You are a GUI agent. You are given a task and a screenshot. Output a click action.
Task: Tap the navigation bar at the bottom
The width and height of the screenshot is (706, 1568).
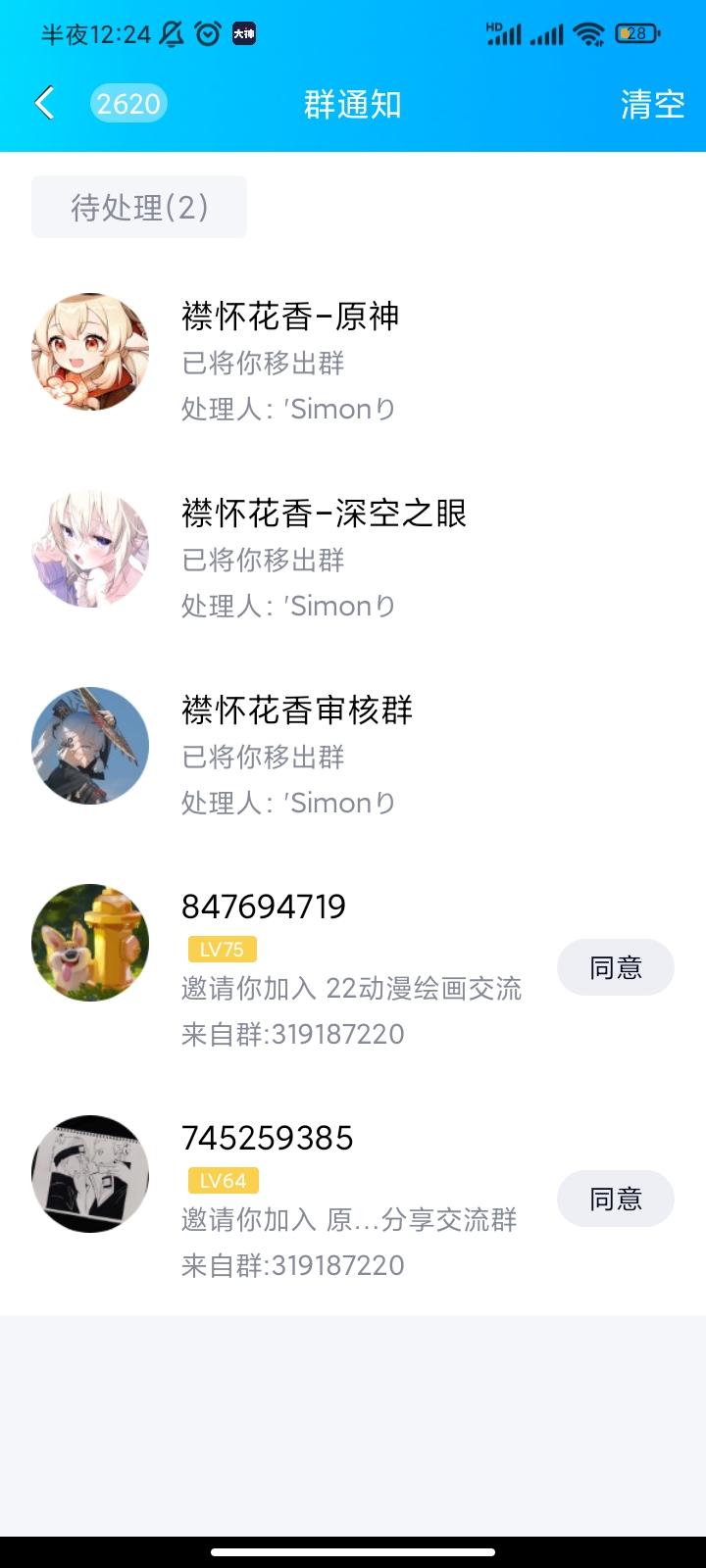click(353, 1551)
